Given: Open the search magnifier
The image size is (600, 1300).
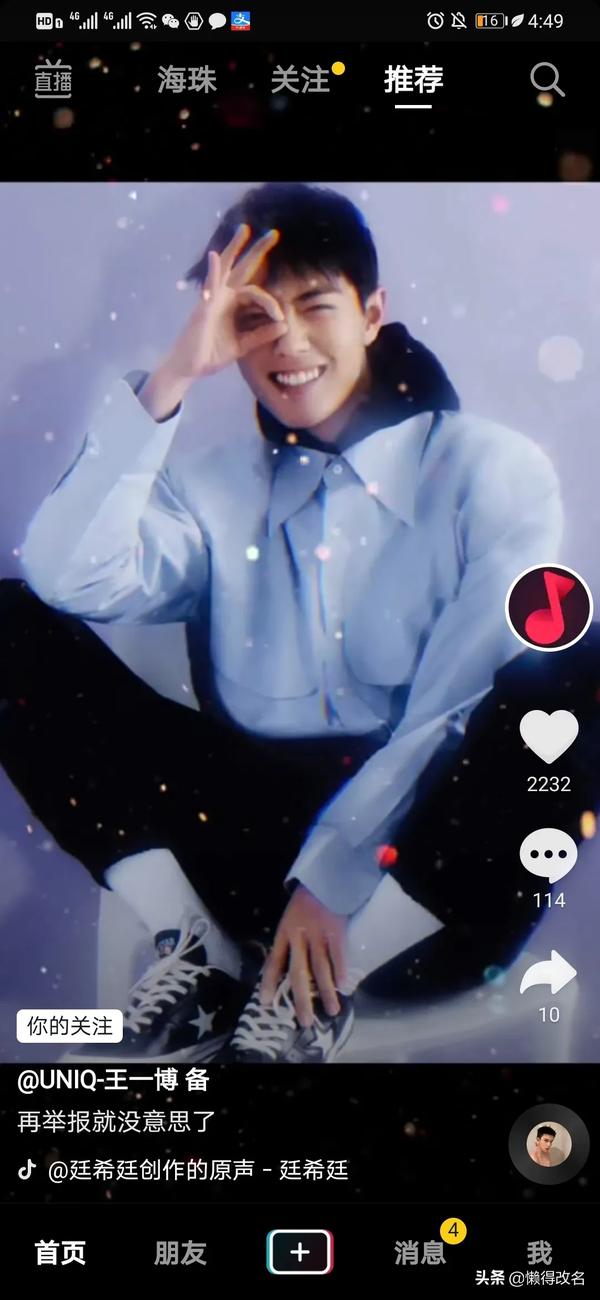Looking at the screenshot, I should tap(547, 80).
